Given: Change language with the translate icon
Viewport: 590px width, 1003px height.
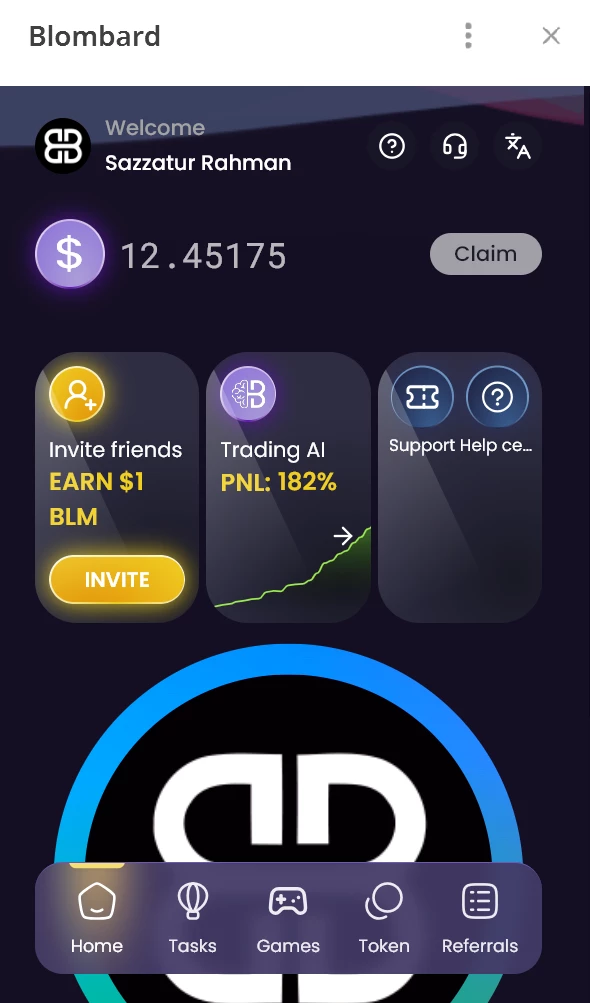Looking at the screenshot, I should (x=518, y=146).
